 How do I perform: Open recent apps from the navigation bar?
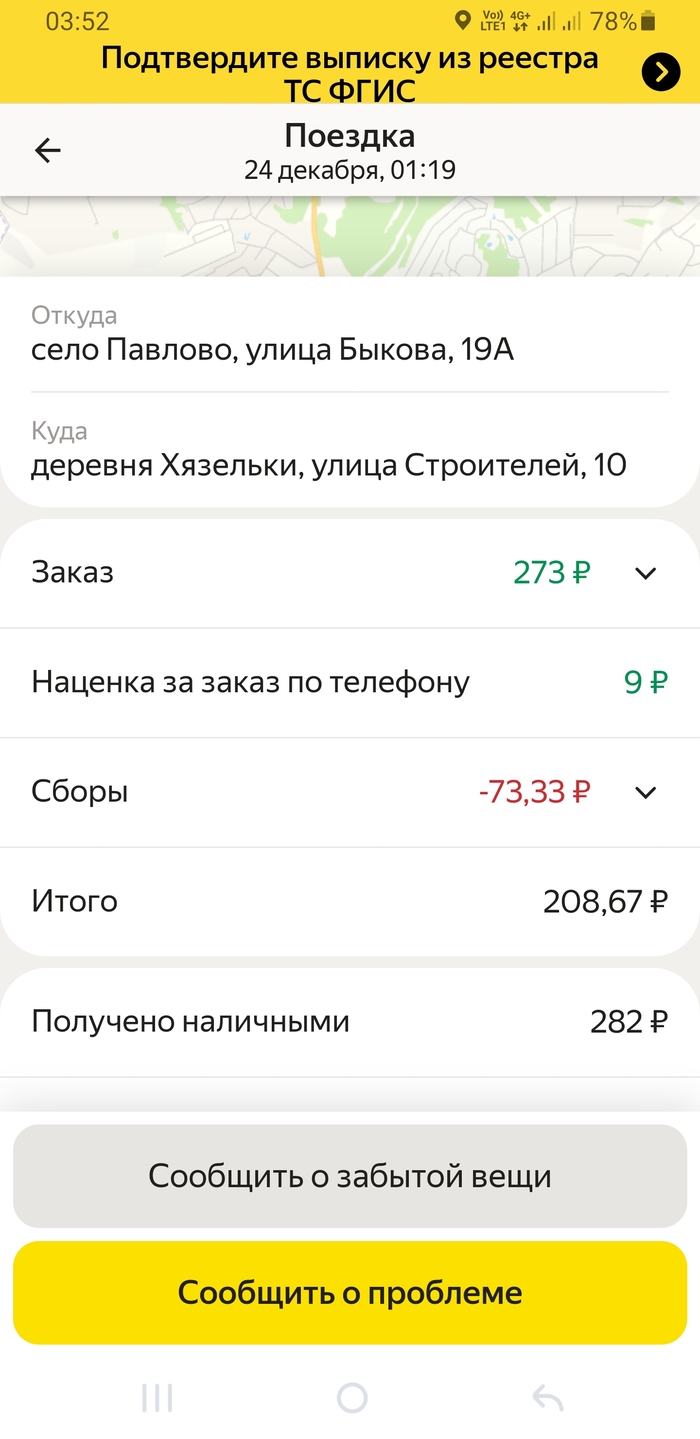[157, 1398]
